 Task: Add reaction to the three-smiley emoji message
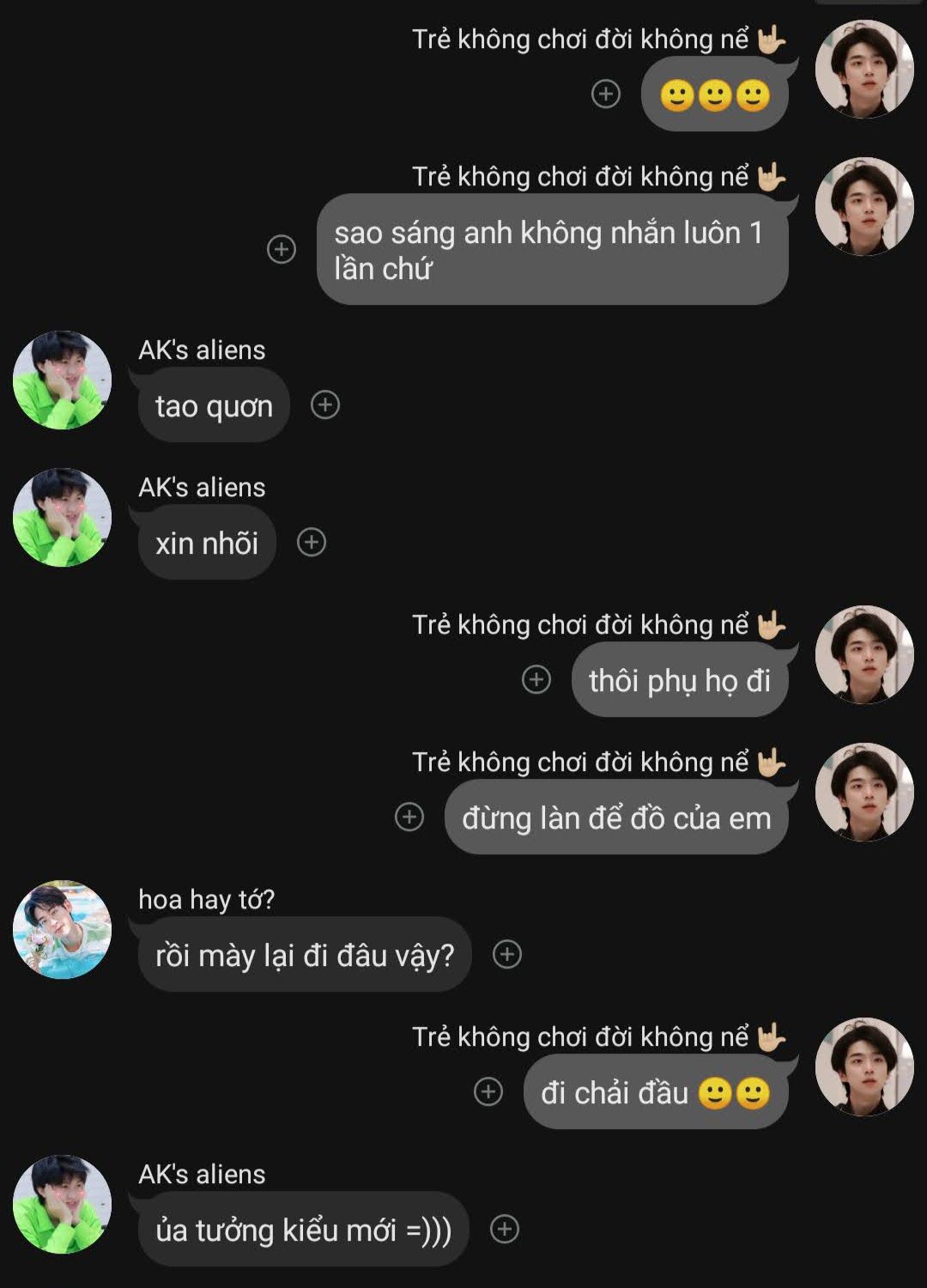point(606,94)
